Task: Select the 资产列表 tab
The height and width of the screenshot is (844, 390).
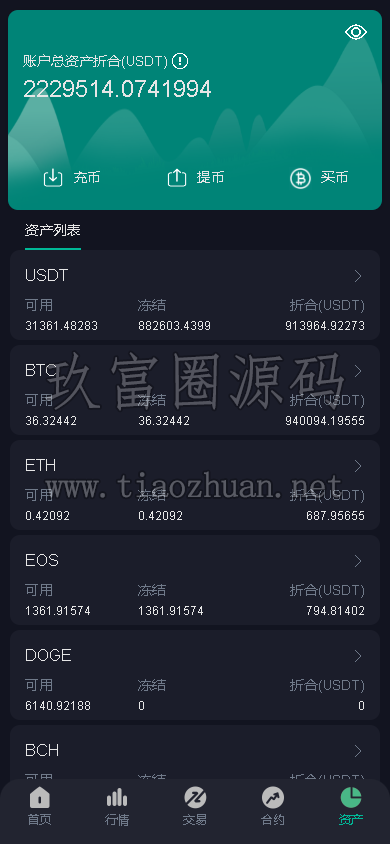Action: click(53, 230)
